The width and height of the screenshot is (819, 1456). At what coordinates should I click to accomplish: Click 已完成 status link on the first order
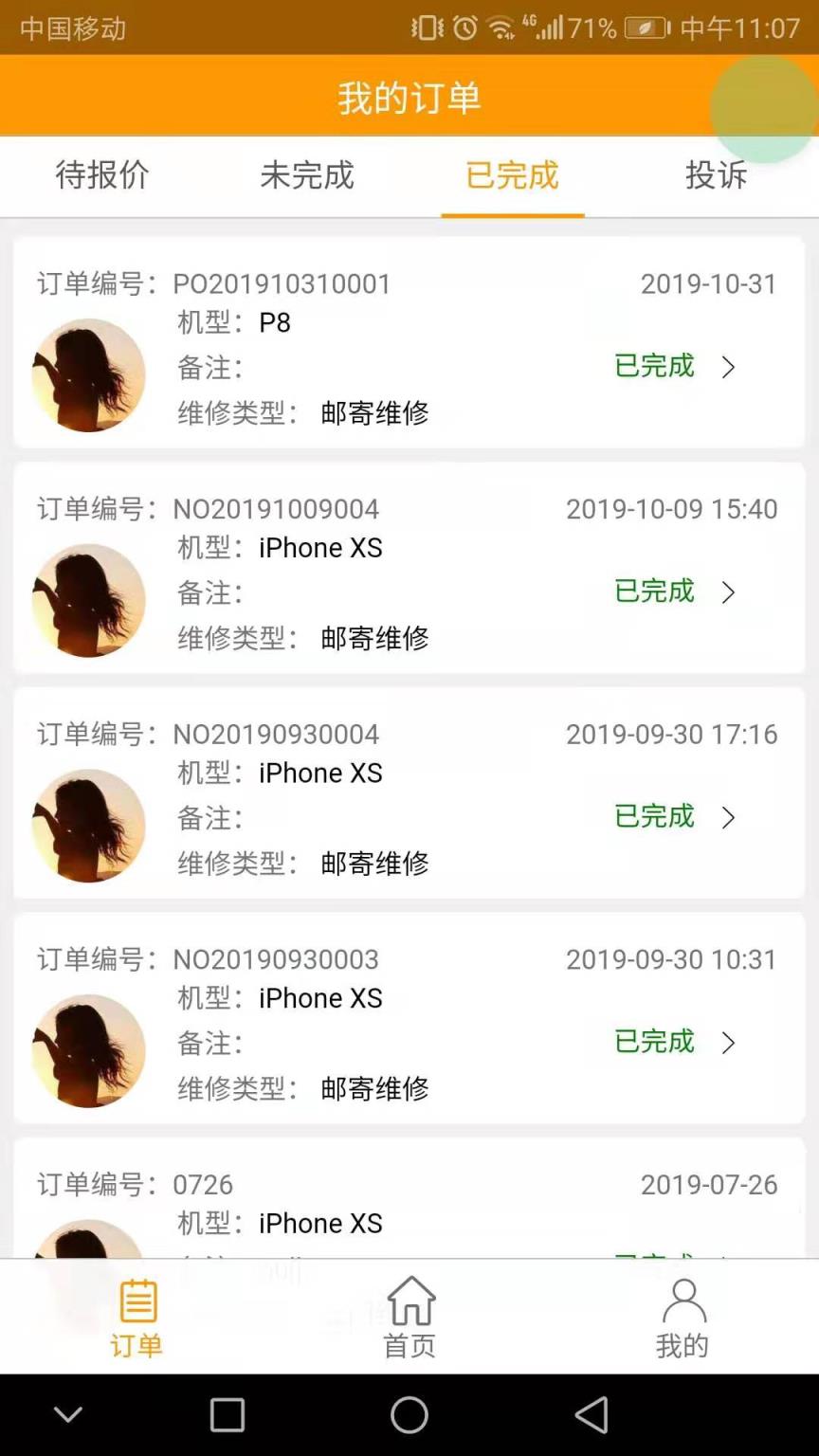pyautogui.click(x=653, y=369)
